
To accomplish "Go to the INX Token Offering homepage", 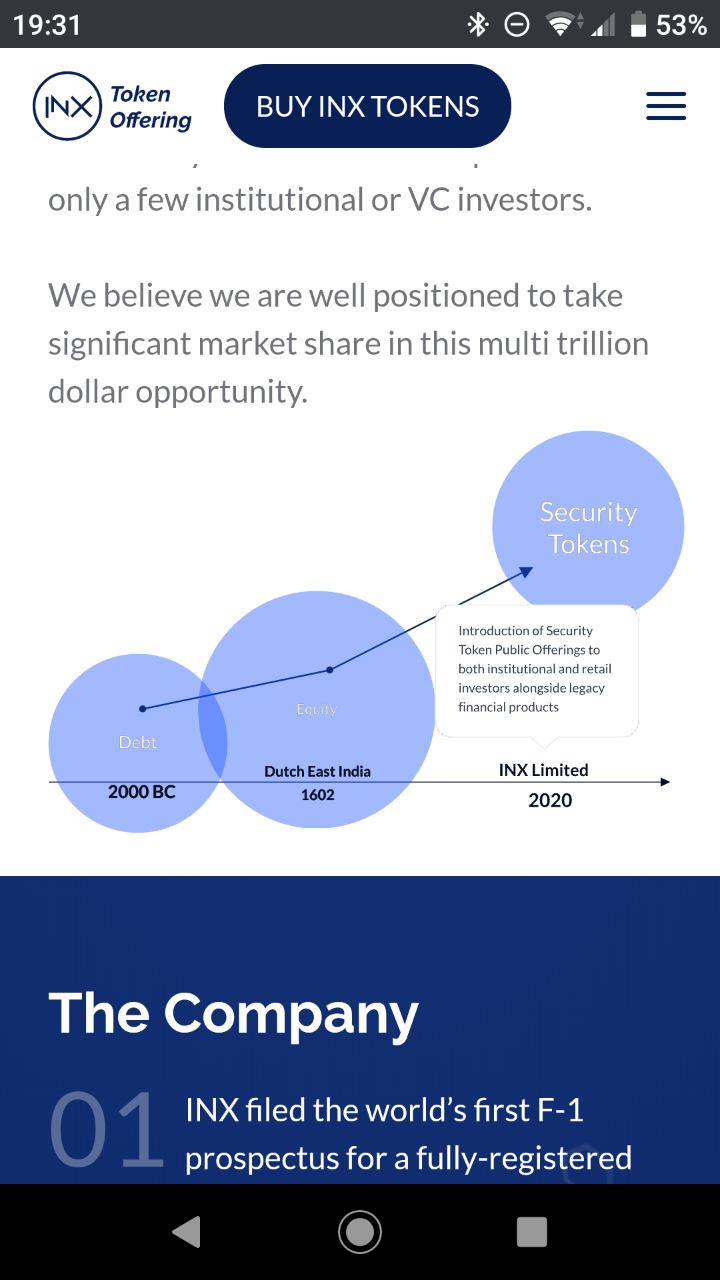I will click(x=112, y=107).
